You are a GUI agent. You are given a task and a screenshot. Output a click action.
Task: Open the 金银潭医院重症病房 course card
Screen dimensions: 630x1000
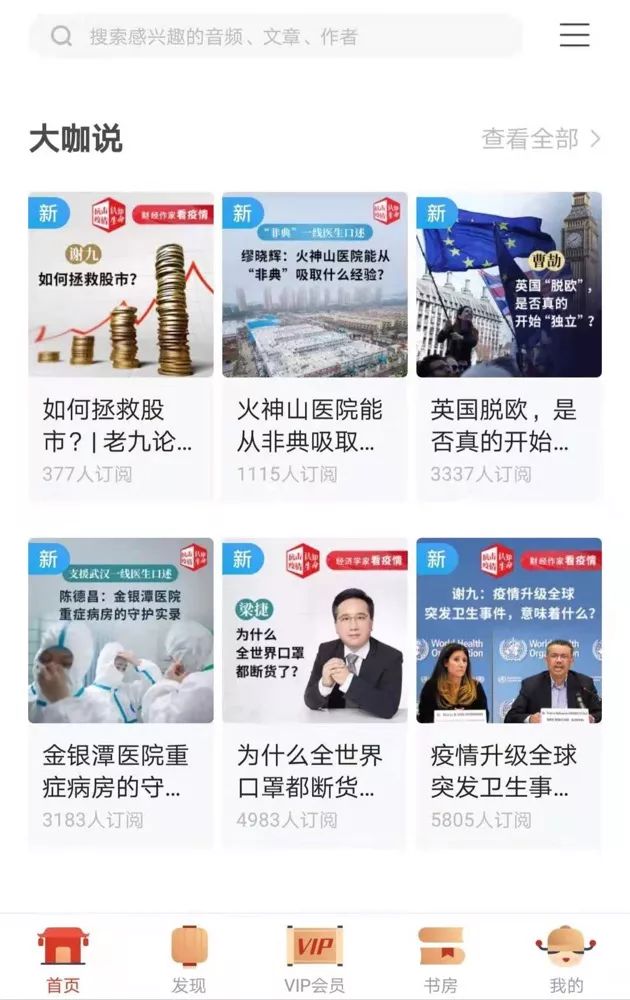click(x=120, y=688)
